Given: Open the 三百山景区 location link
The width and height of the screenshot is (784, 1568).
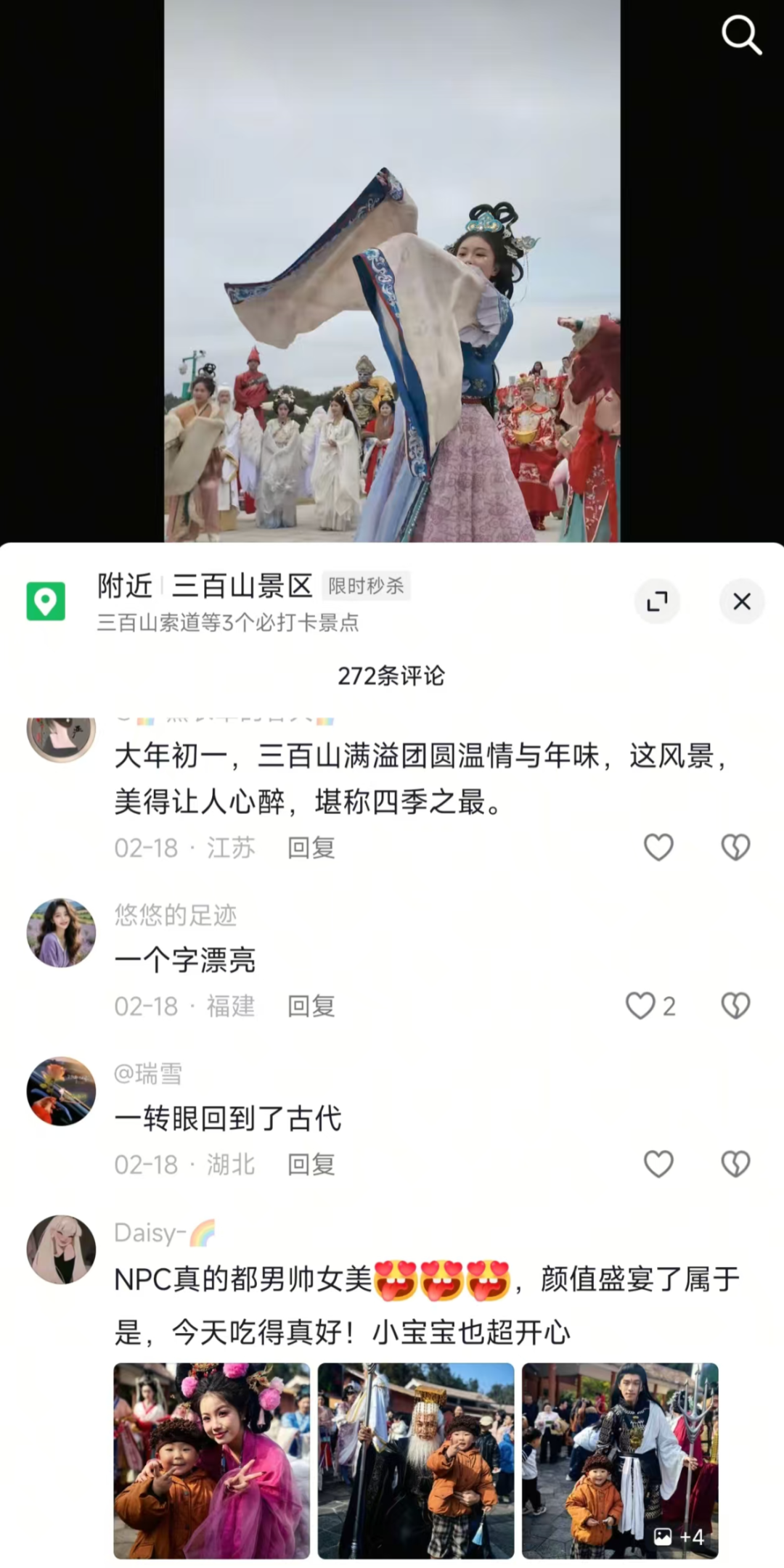Looking at the screenshot, I should point(242,586).
